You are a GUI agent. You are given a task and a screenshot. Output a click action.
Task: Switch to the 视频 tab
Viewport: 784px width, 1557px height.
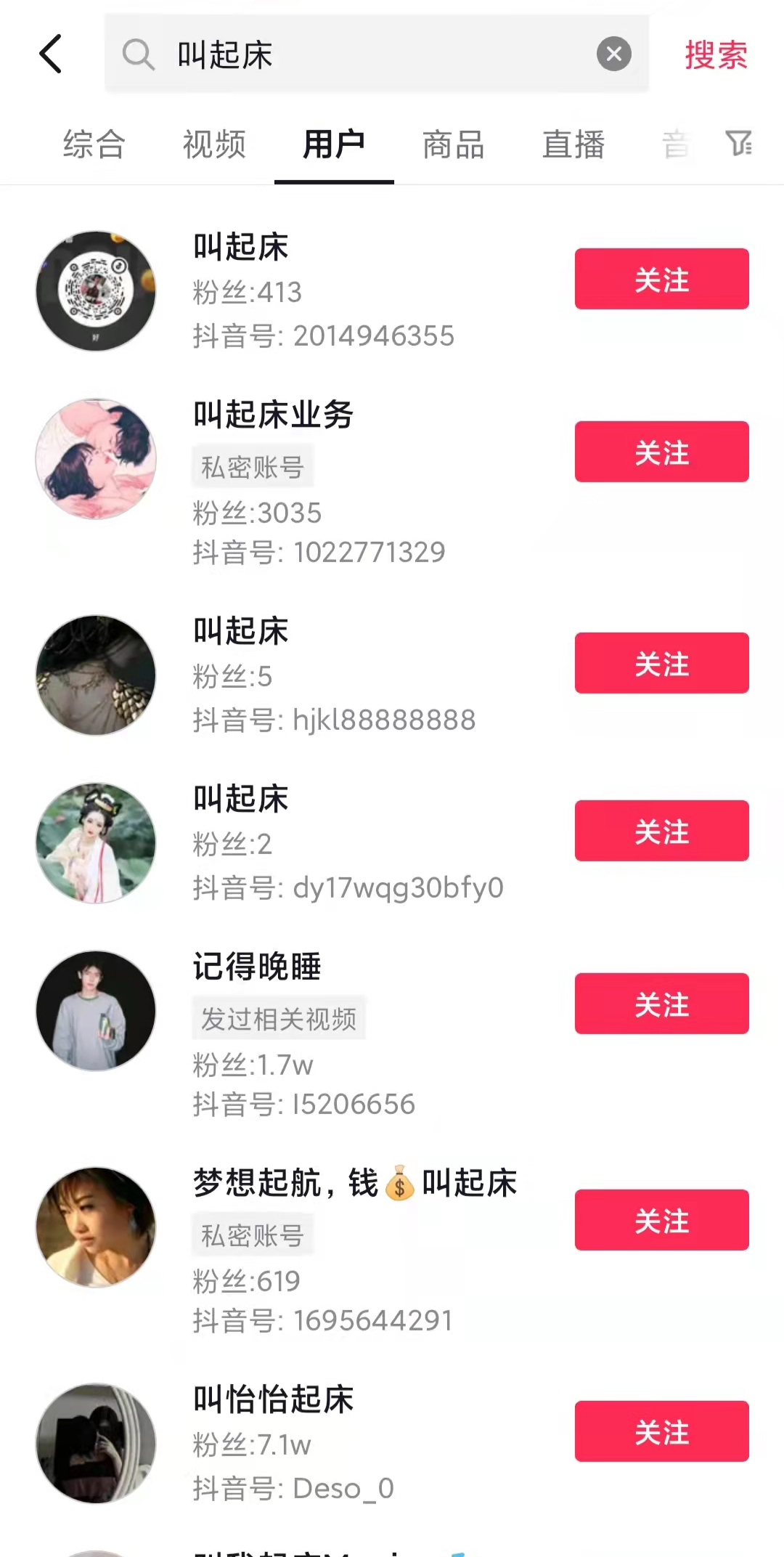pyautogui.click(x=214, y=144)
